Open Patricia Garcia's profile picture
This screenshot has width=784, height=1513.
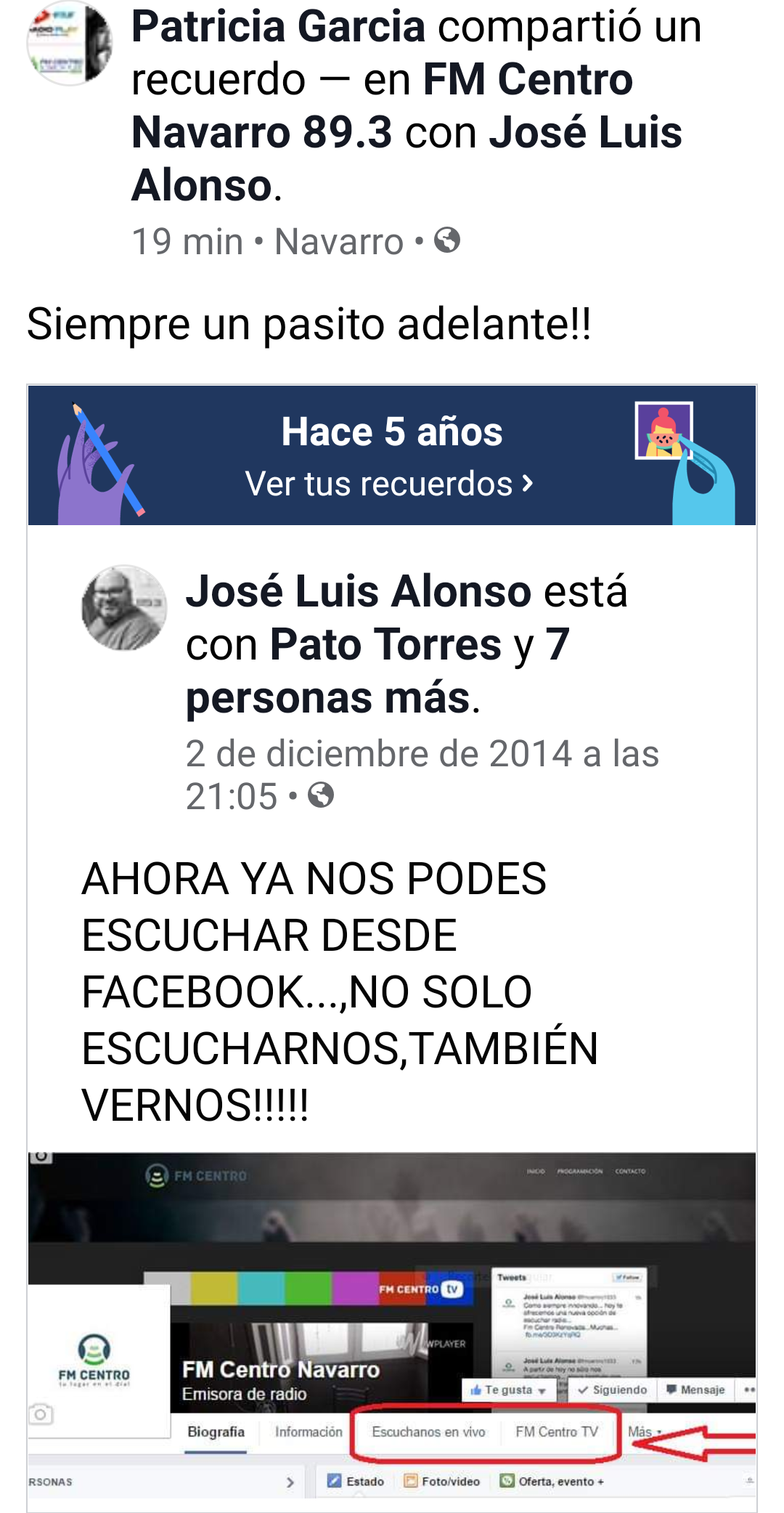pyautogui.click(x=69, y=44)
